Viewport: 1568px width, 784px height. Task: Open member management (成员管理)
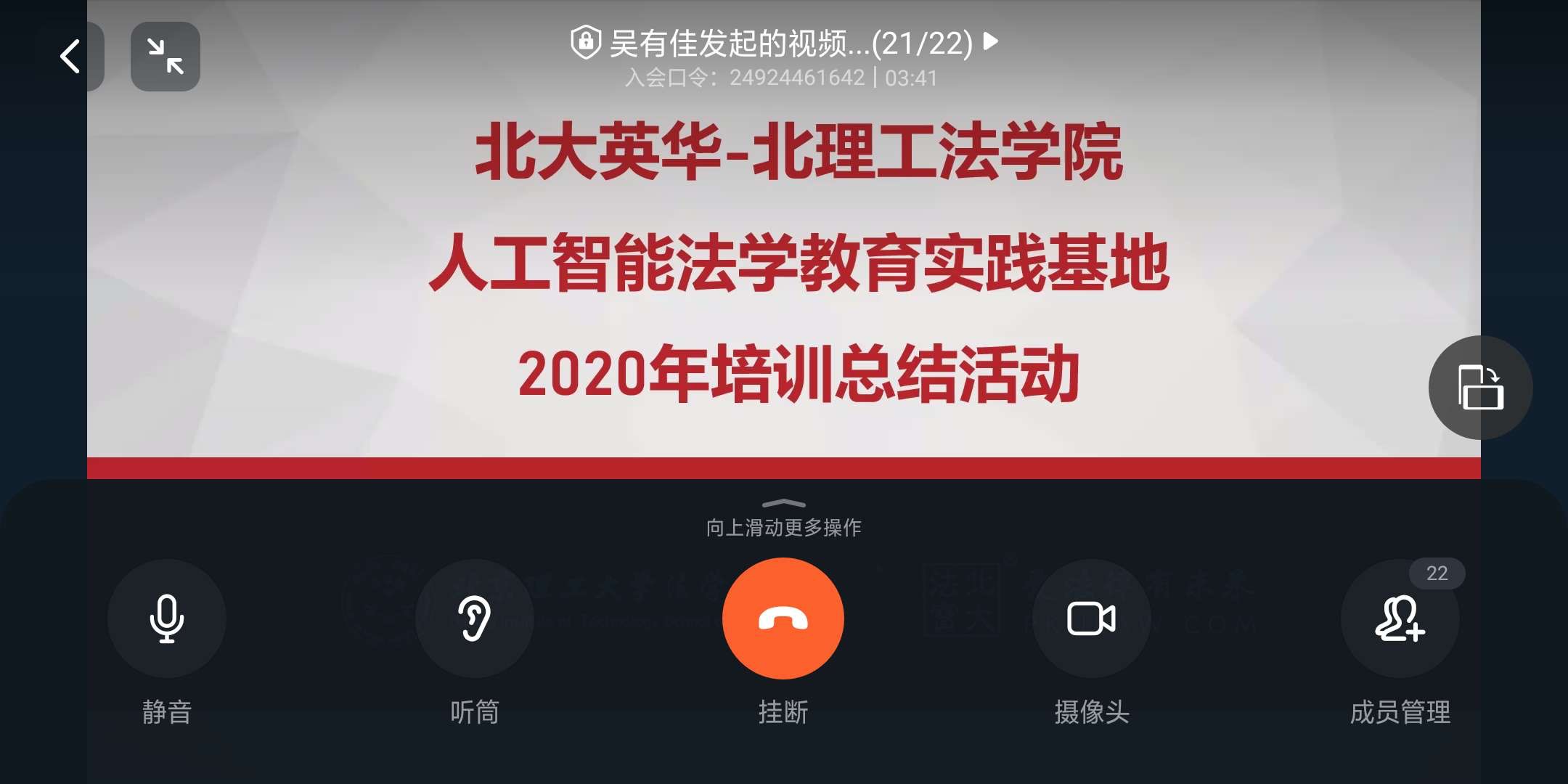coord(1400,618)
